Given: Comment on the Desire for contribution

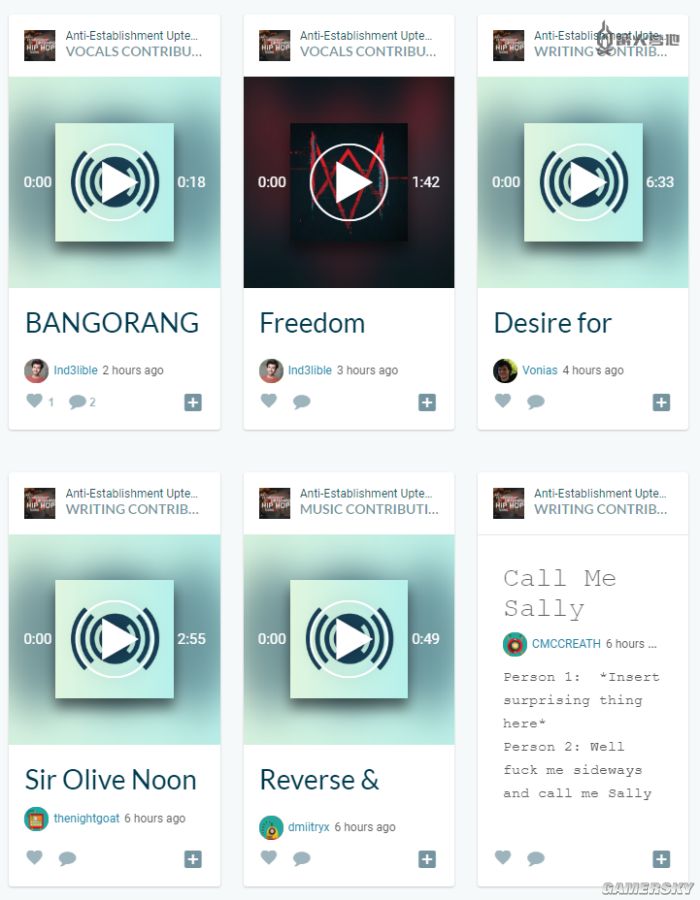Looking at the screenshot, I should pyautogui.click(x=536, y=402).
